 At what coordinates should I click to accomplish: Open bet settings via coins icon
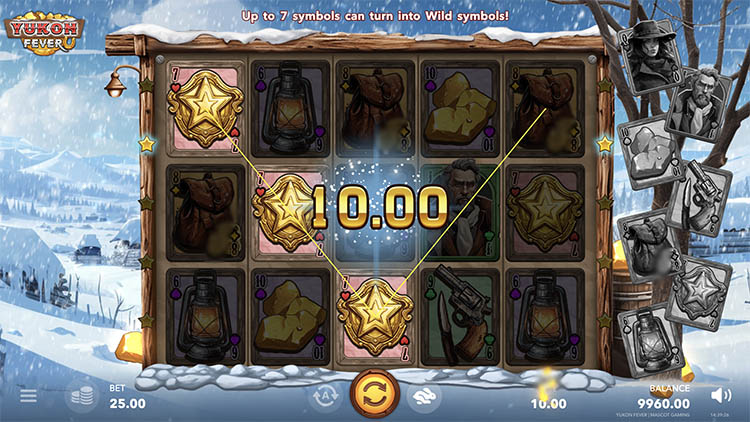point(82,397)
